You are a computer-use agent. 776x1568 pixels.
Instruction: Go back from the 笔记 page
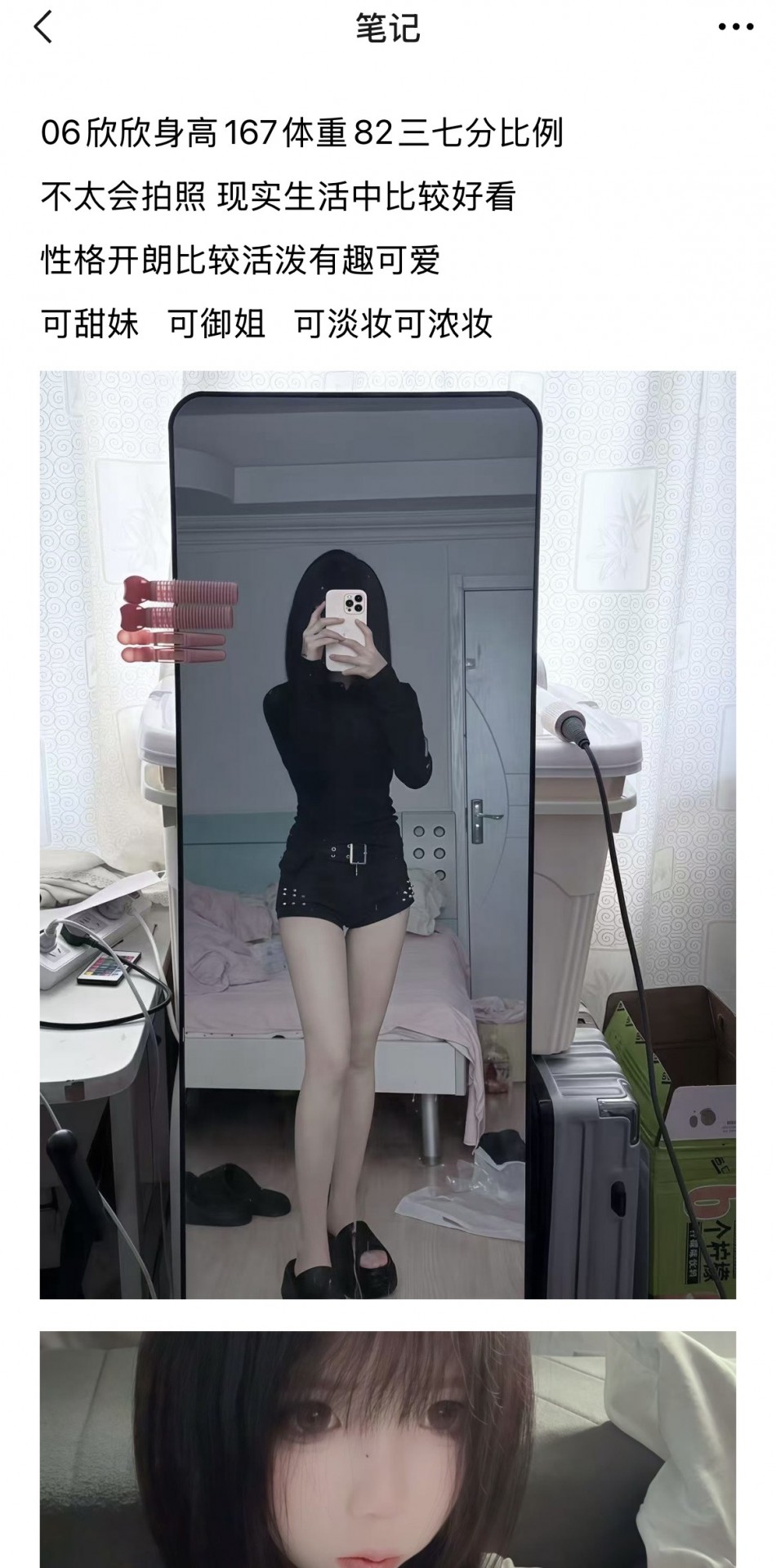[43, 27]
